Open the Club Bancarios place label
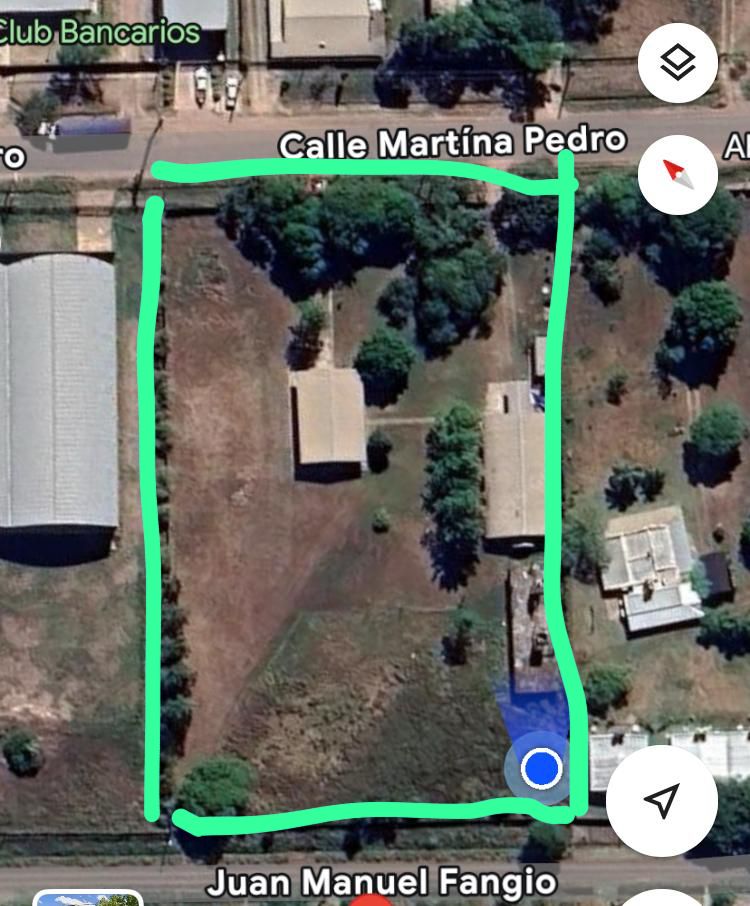The height and width of the screenshot is (906, 750). (98, 31)
